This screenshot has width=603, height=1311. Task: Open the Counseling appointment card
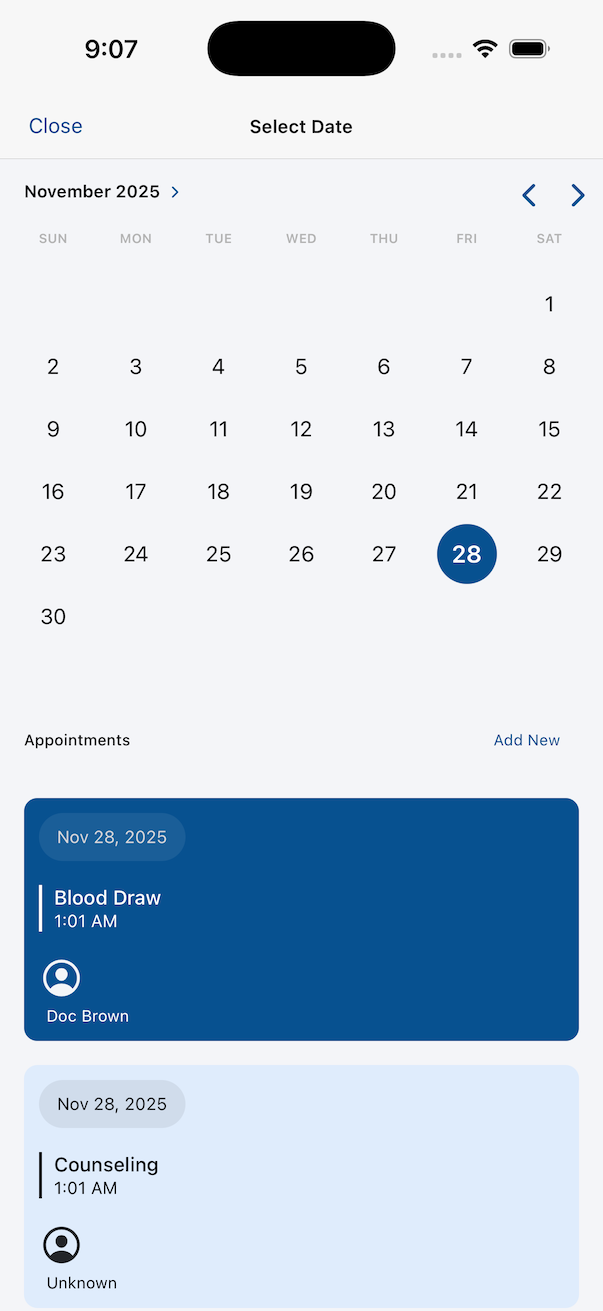click(301, 1185)
